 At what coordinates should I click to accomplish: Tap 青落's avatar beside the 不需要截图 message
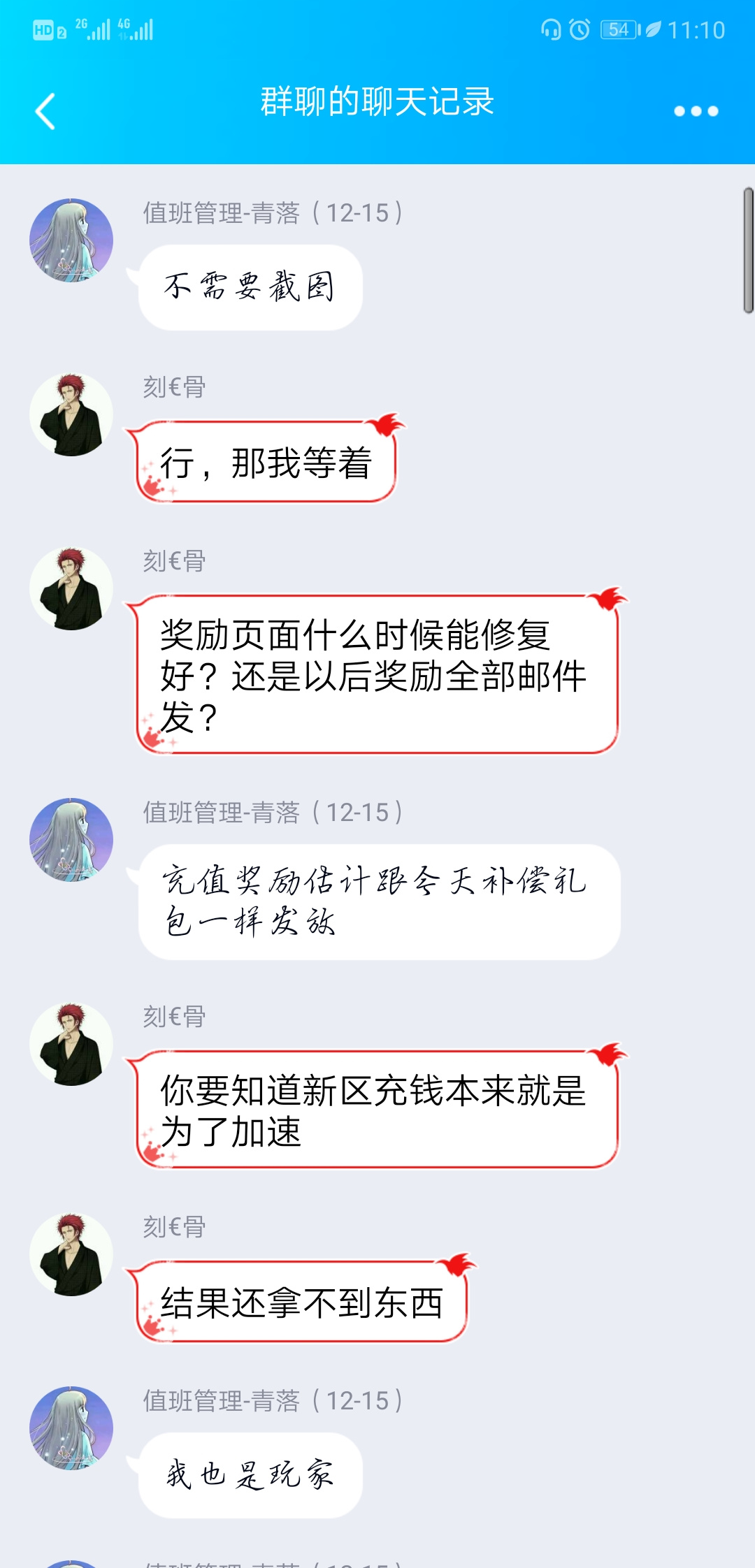(71, 240)
